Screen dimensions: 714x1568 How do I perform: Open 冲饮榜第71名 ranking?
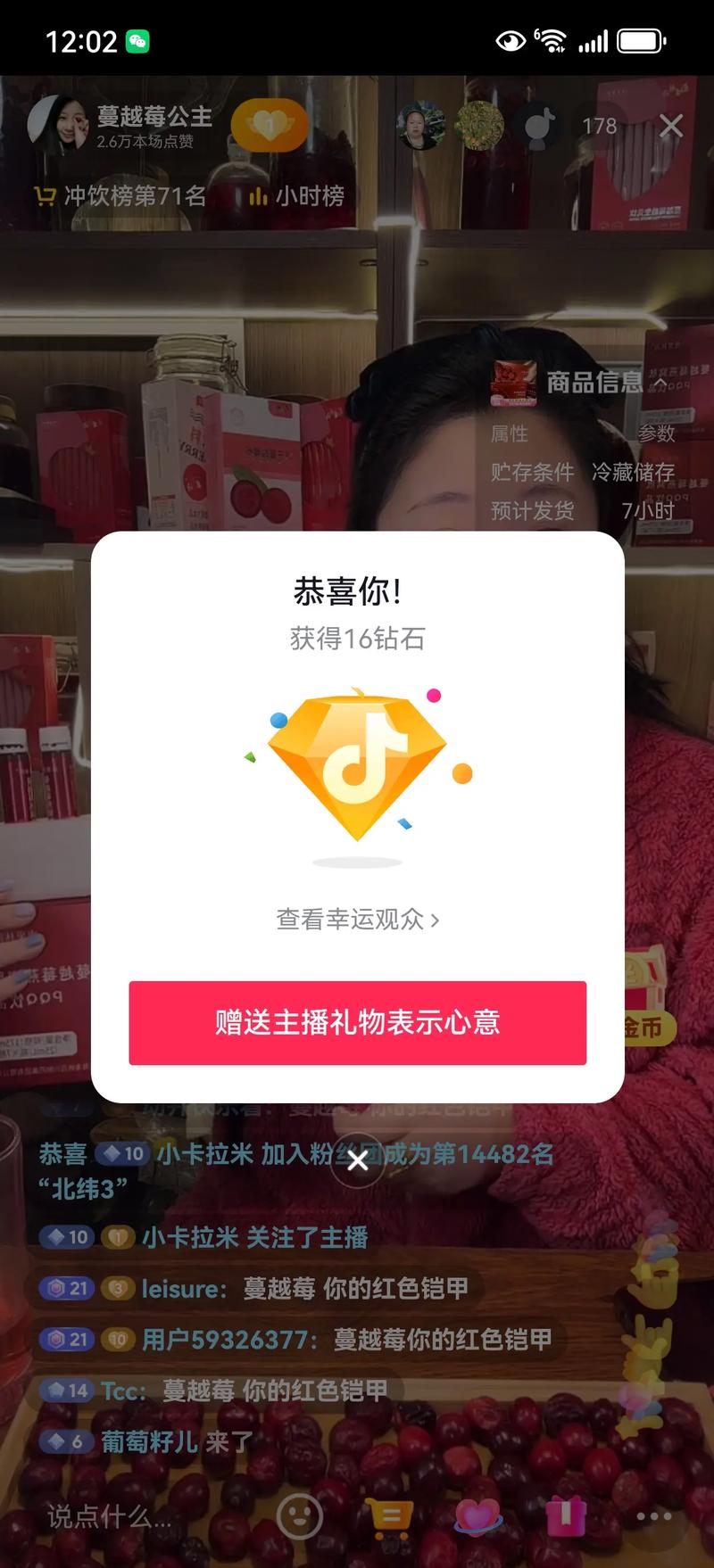coord(120,196)
